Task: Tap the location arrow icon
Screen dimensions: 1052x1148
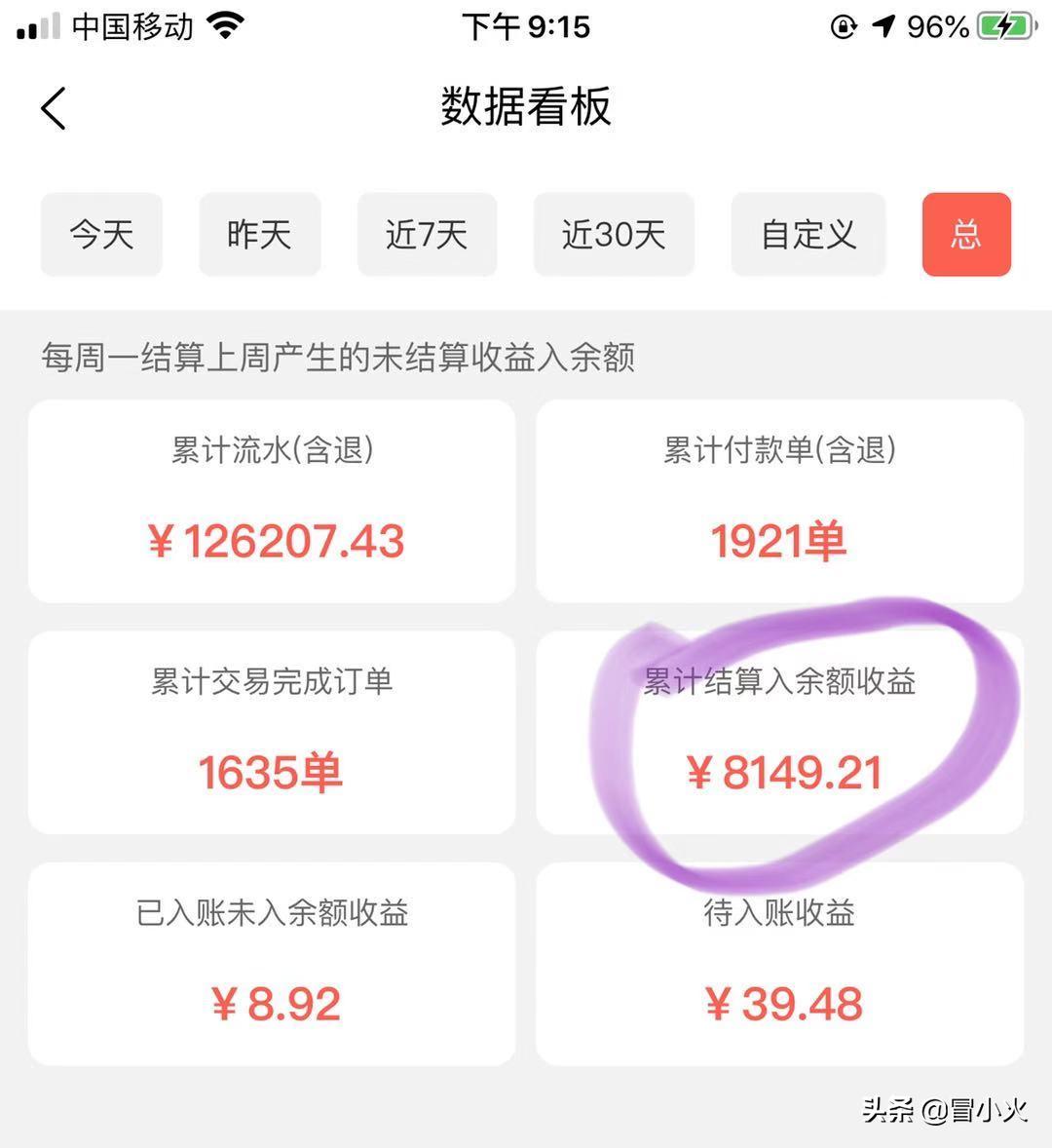Action: (x=884, y=26)
